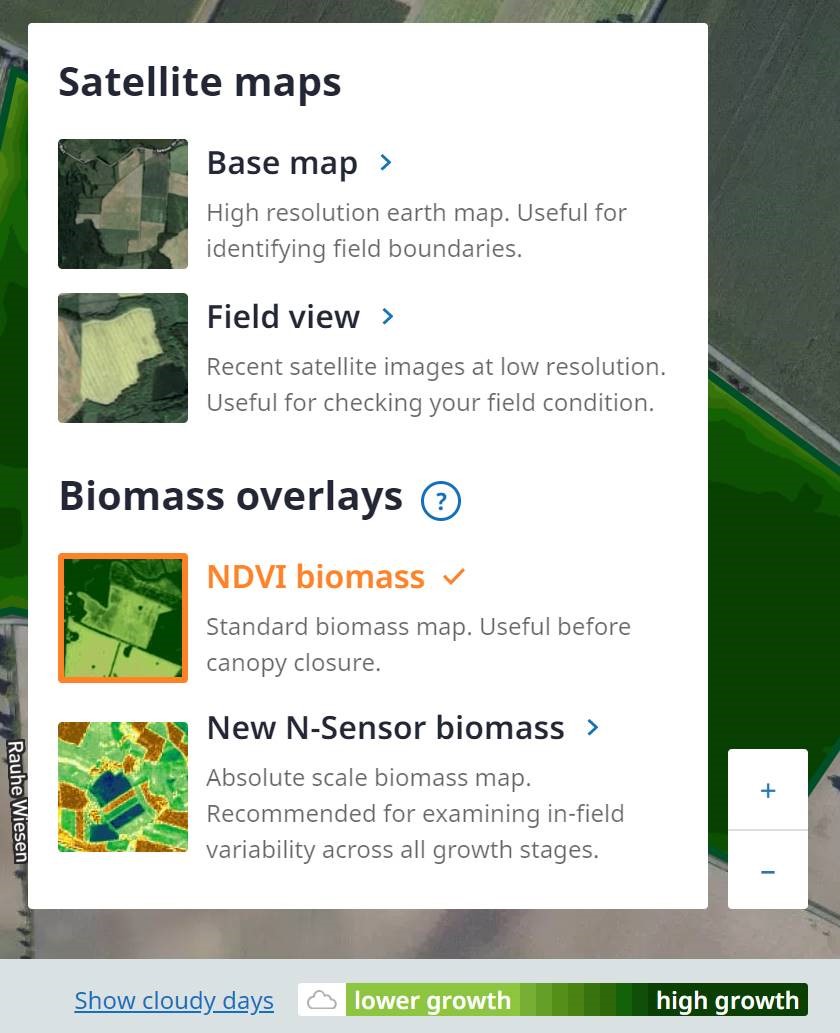Image resolution: width=840 pixels, height=1033 pixels.
Task: Tap the Show cloudy days link
Action: coord(174,1000)
